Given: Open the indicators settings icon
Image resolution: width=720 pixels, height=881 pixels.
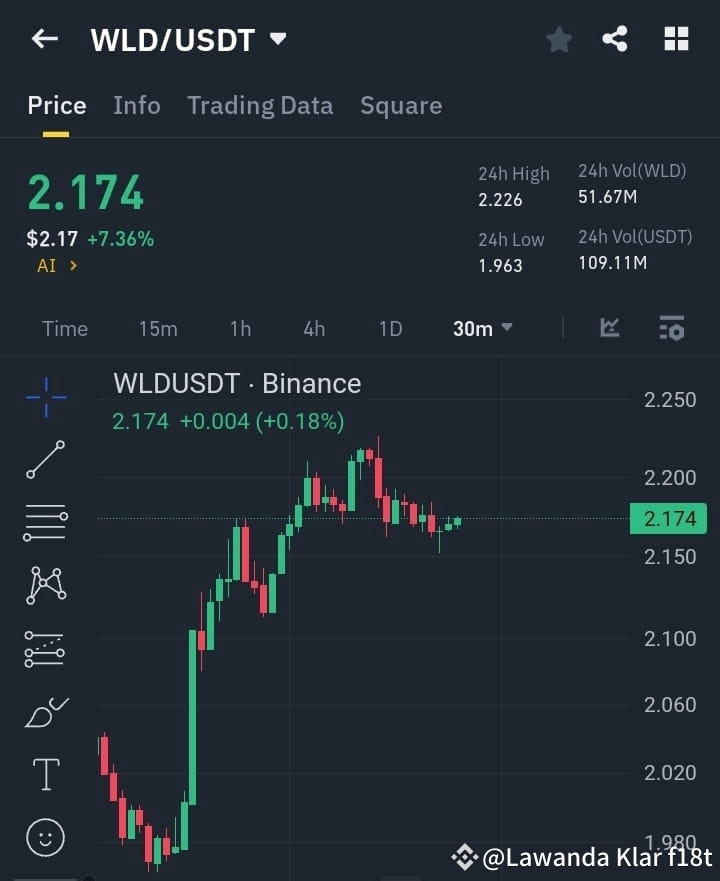Looking at the screenshot, I should (671, 328).
